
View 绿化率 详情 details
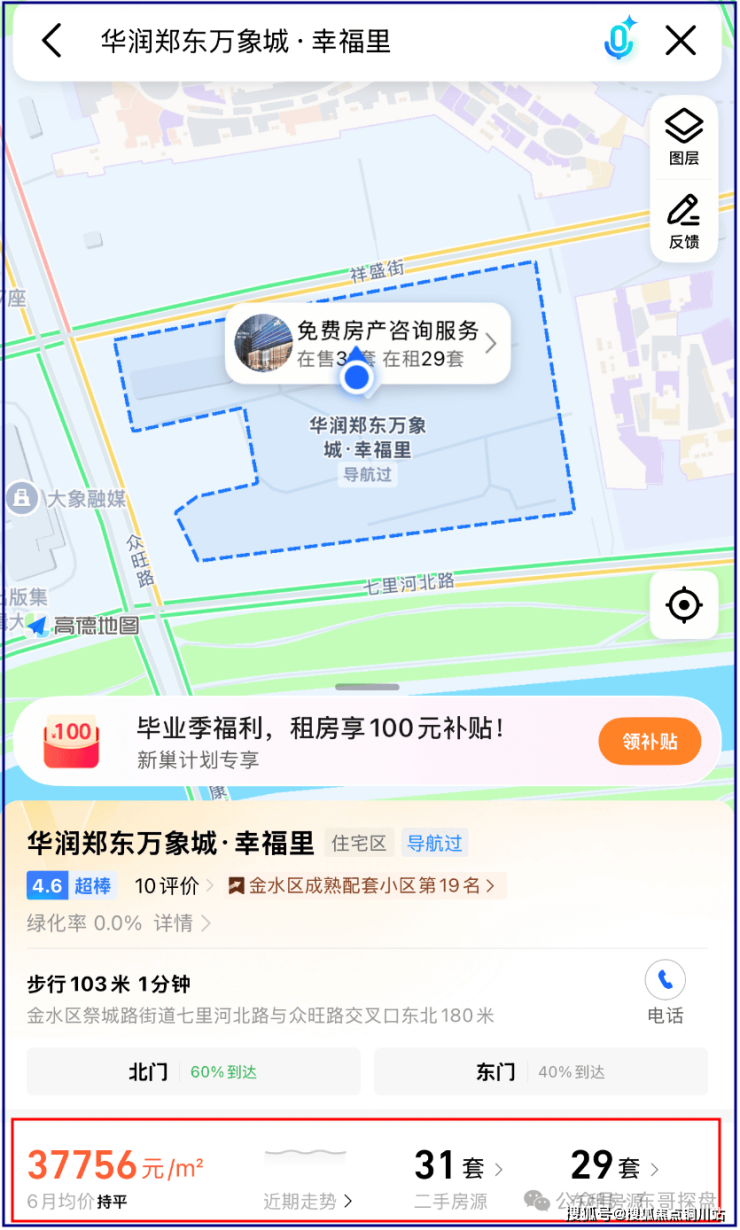click(x=180, y=923)
